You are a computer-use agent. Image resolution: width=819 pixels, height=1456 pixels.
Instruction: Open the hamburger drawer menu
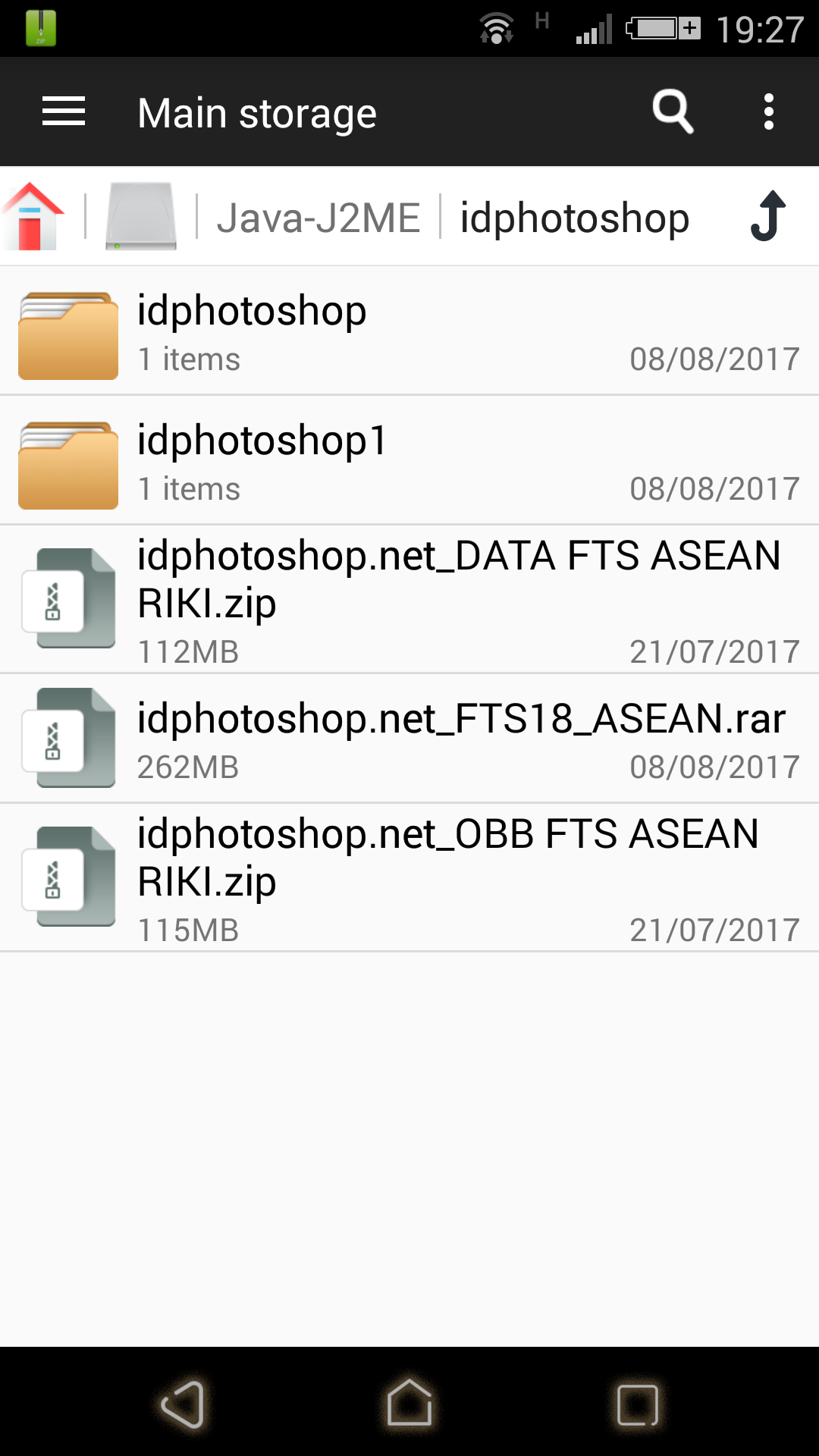(x=64, y=112)
